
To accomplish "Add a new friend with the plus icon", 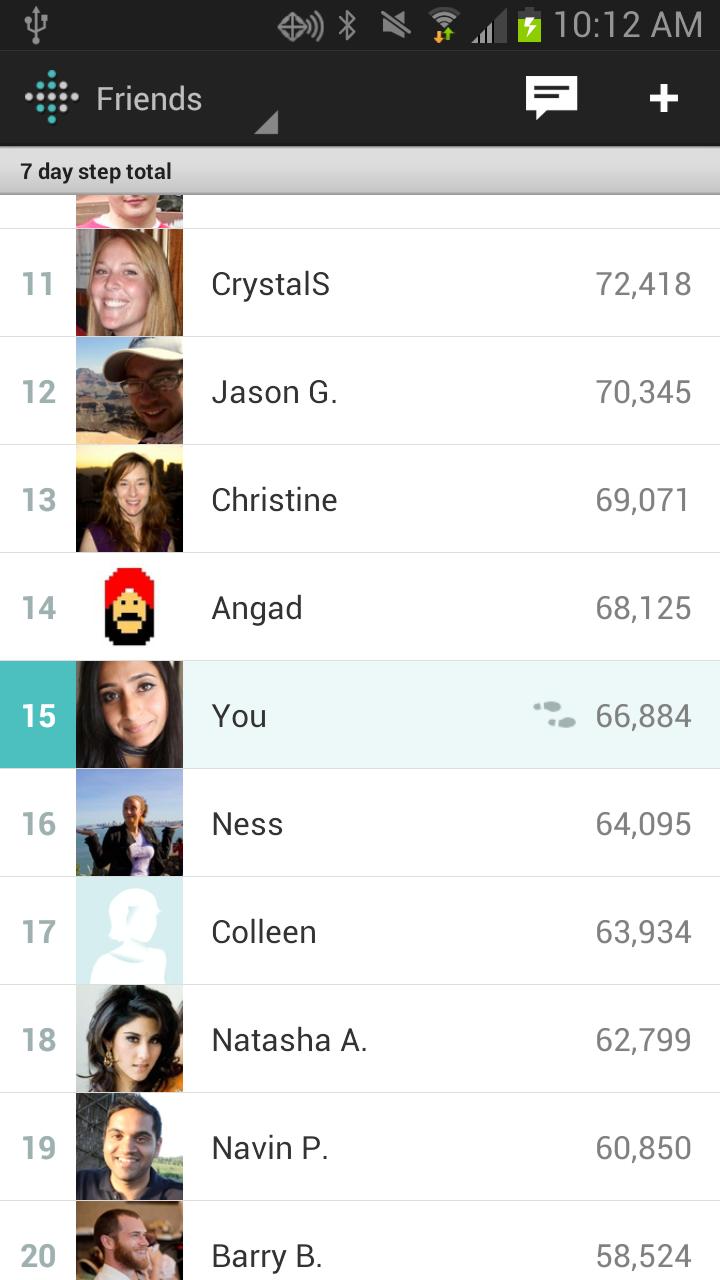I will (x=664, y=98).
